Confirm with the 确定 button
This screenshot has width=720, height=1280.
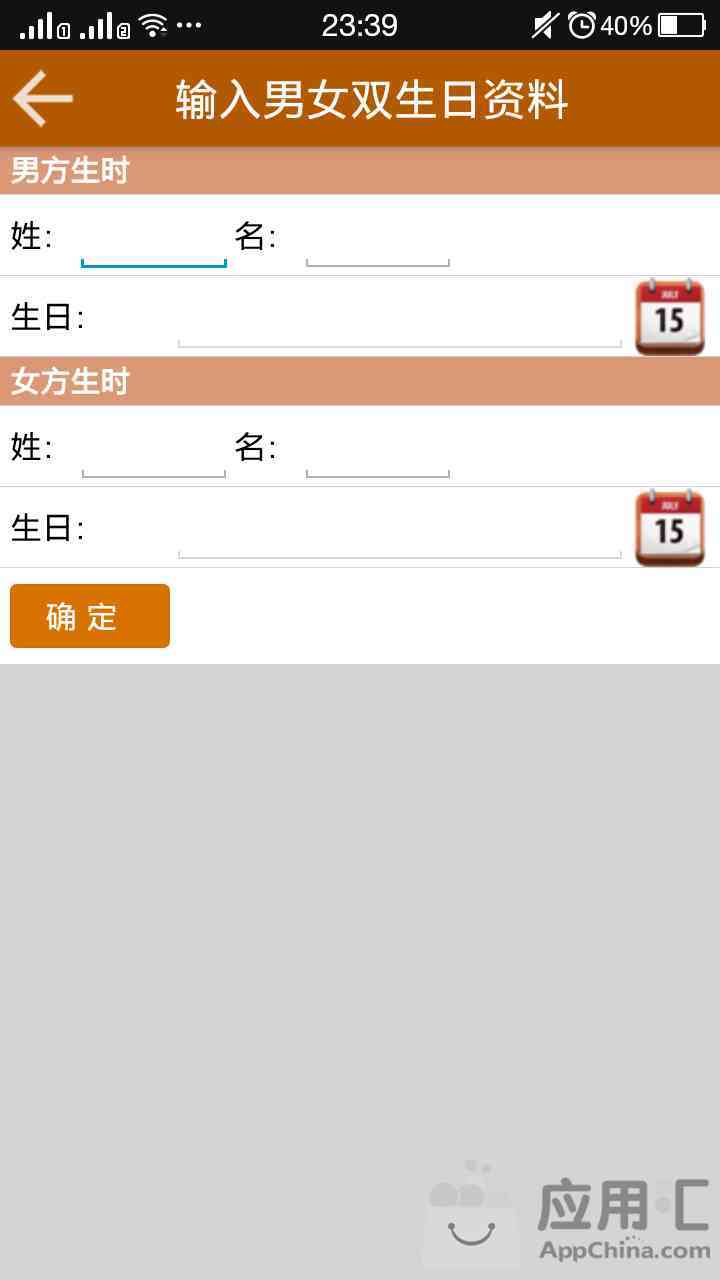pos(90,616)
